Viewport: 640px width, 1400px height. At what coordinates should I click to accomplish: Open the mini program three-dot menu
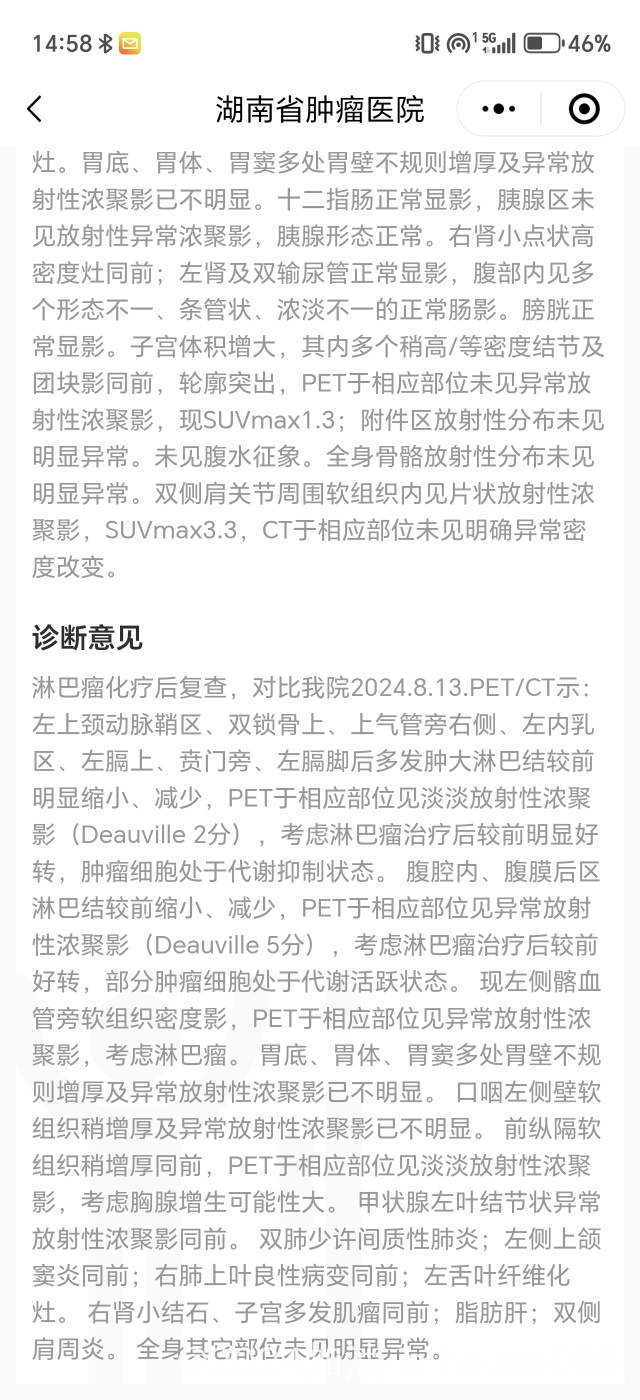(499, 109)
